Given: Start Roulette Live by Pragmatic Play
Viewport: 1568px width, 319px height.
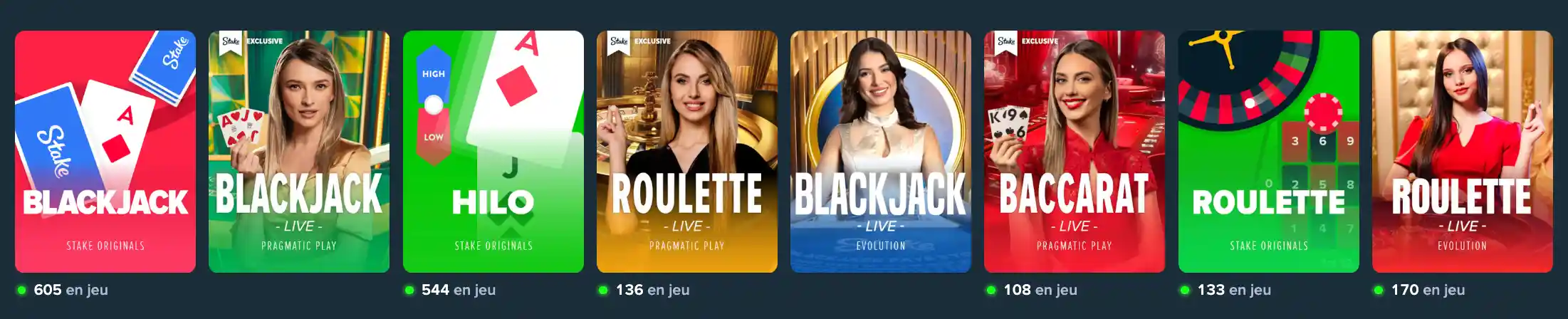Looking at the screenshot, I should tap(686, 152).
